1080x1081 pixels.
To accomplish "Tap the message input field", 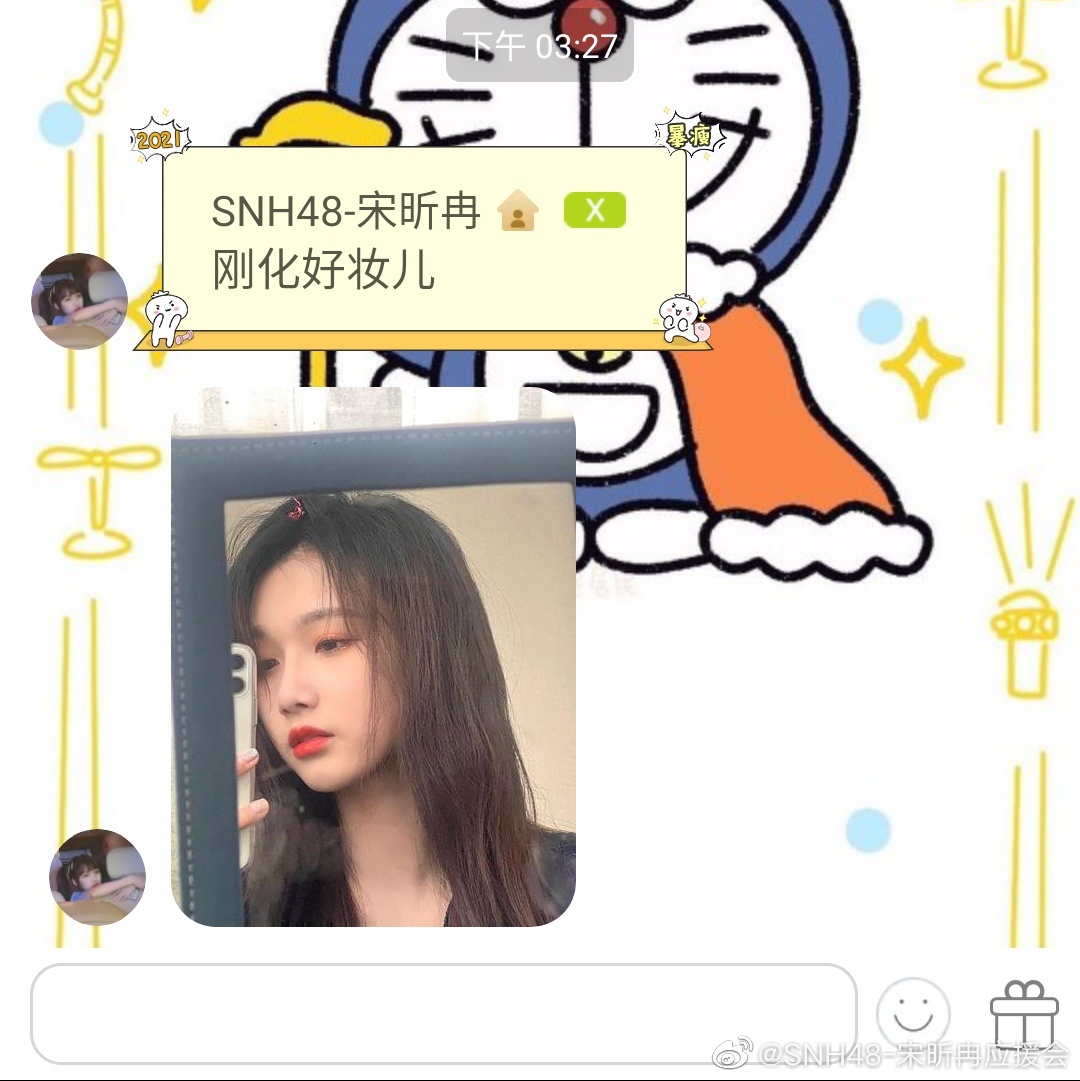I will [x=443, y=1014].
